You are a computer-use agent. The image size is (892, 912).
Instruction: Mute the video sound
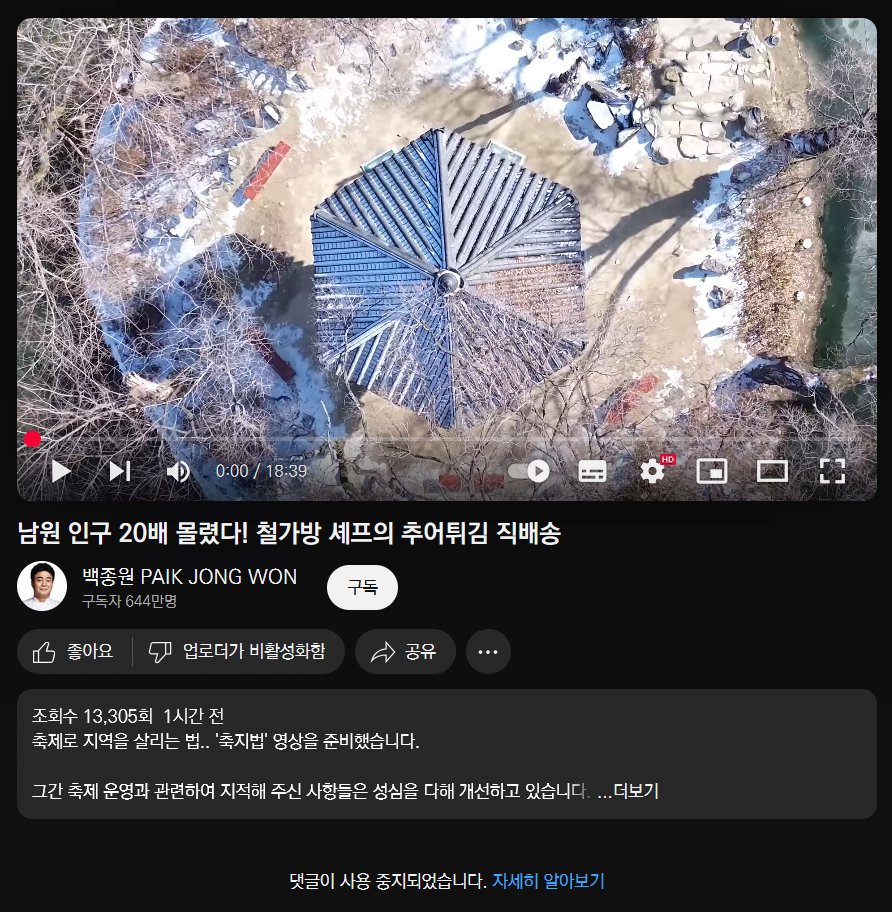coord(178,471)
